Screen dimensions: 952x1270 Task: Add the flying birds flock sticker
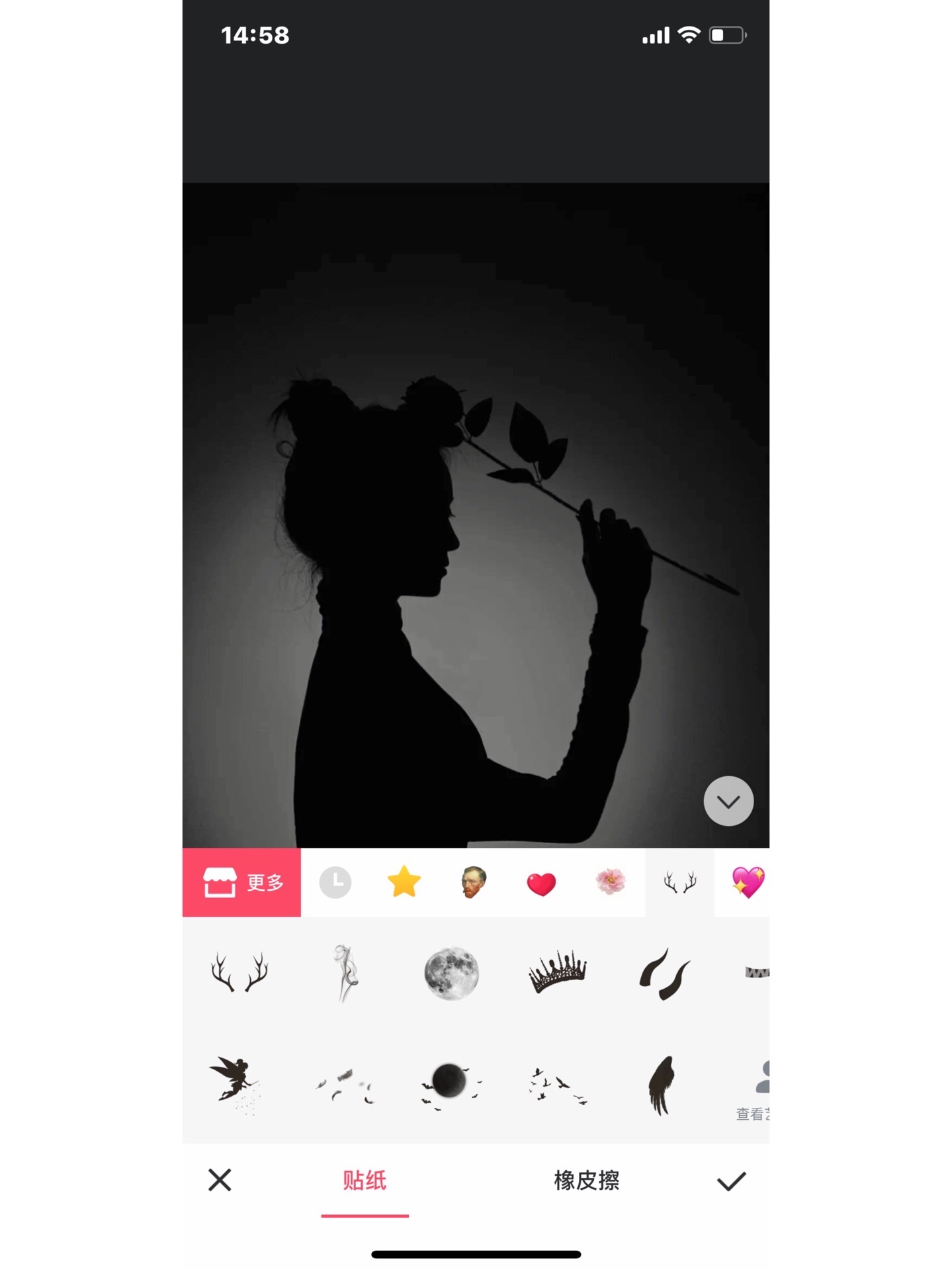[x=558, y=1085]
